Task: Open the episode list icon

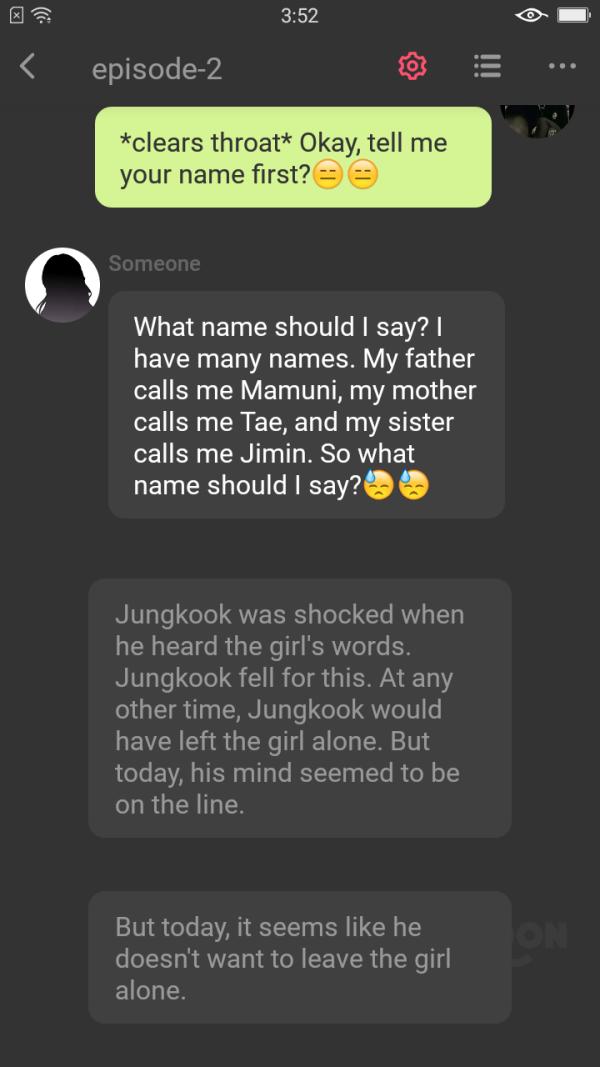Action: pos(487,67)
